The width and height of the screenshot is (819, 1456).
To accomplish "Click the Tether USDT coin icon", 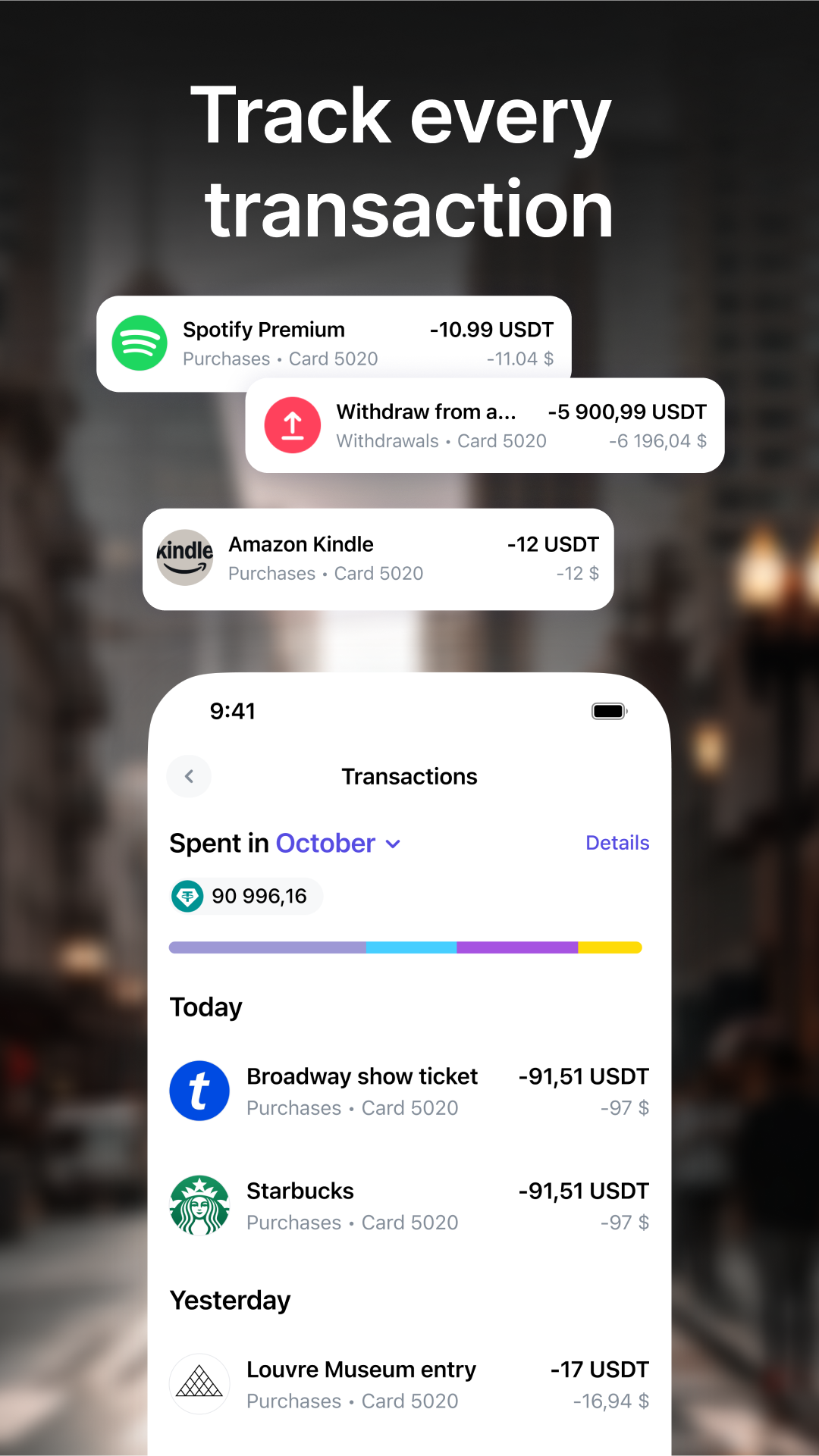I will 188,896.
